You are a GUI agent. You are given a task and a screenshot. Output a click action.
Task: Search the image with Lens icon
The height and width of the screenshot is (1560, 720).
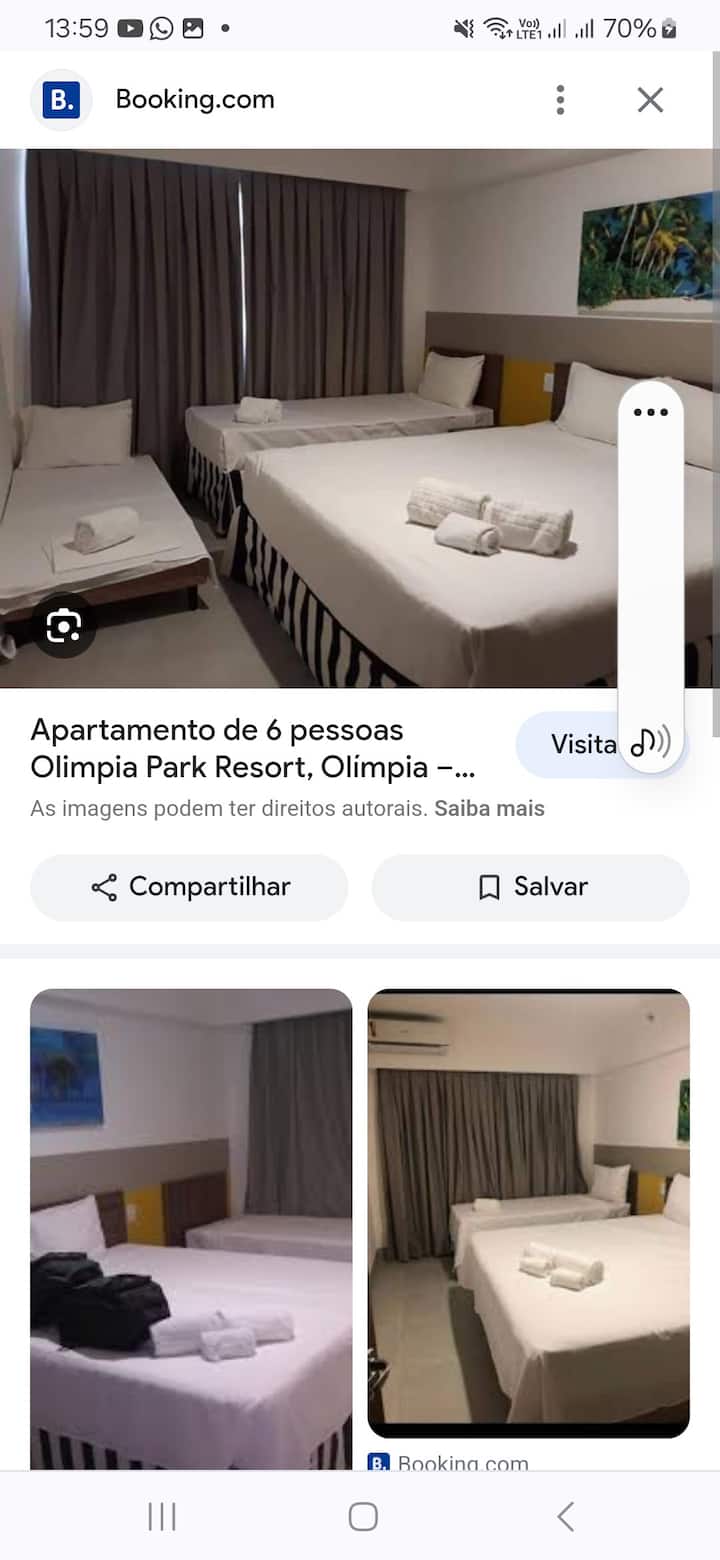[x=63, y=626]
